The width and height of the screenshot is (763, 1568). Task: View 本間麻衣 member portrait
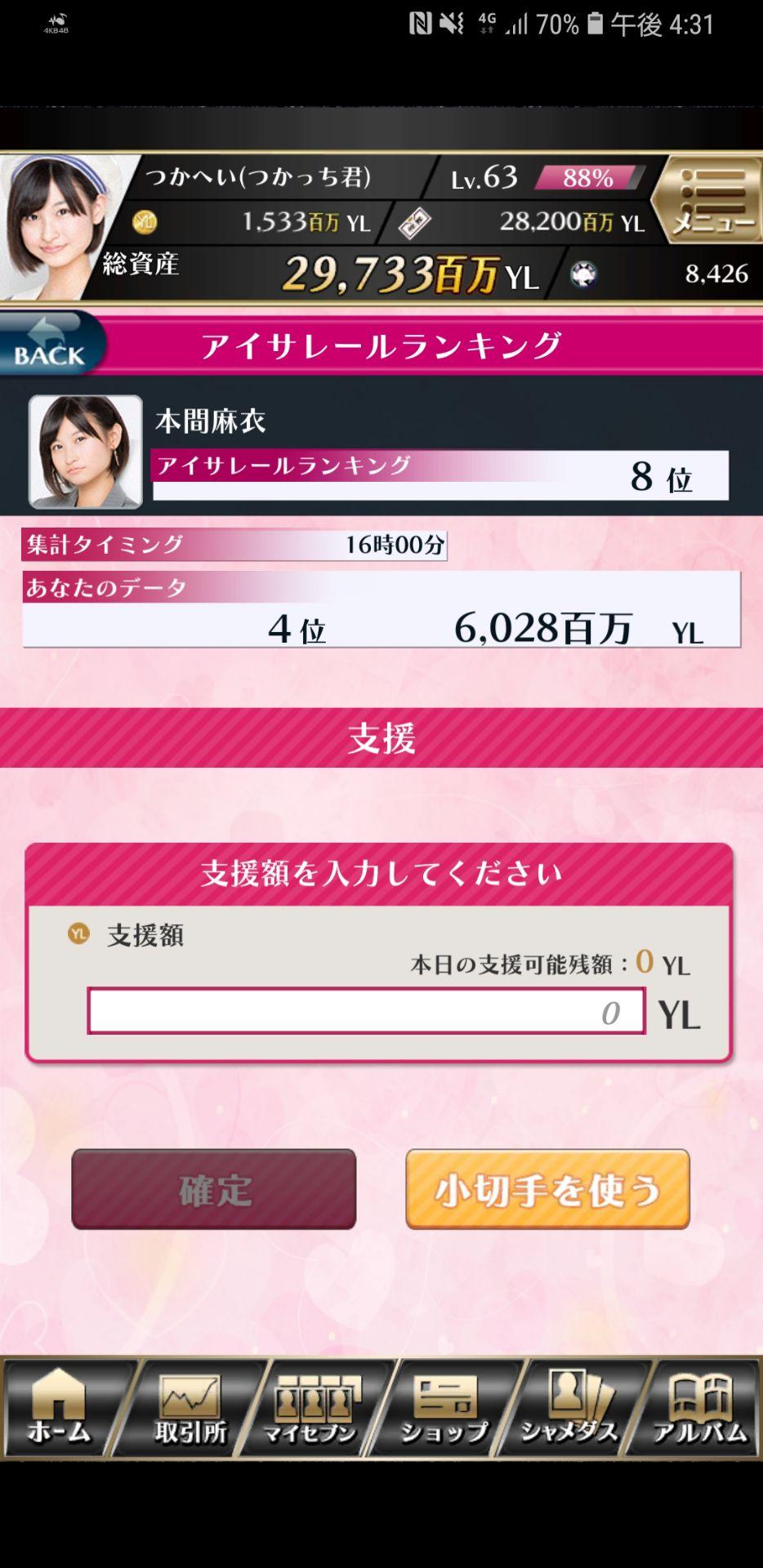pos(86,452)
